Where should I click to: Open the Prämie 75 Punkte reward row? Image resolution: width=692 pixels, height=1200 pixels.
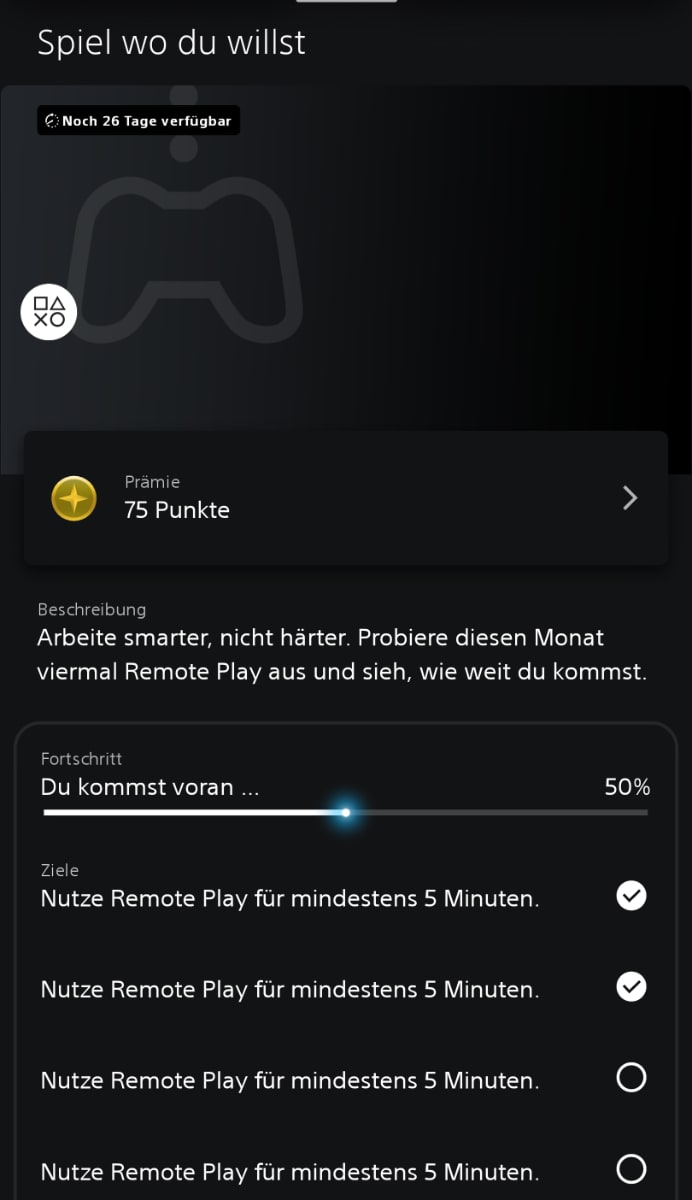pos(345,498)
